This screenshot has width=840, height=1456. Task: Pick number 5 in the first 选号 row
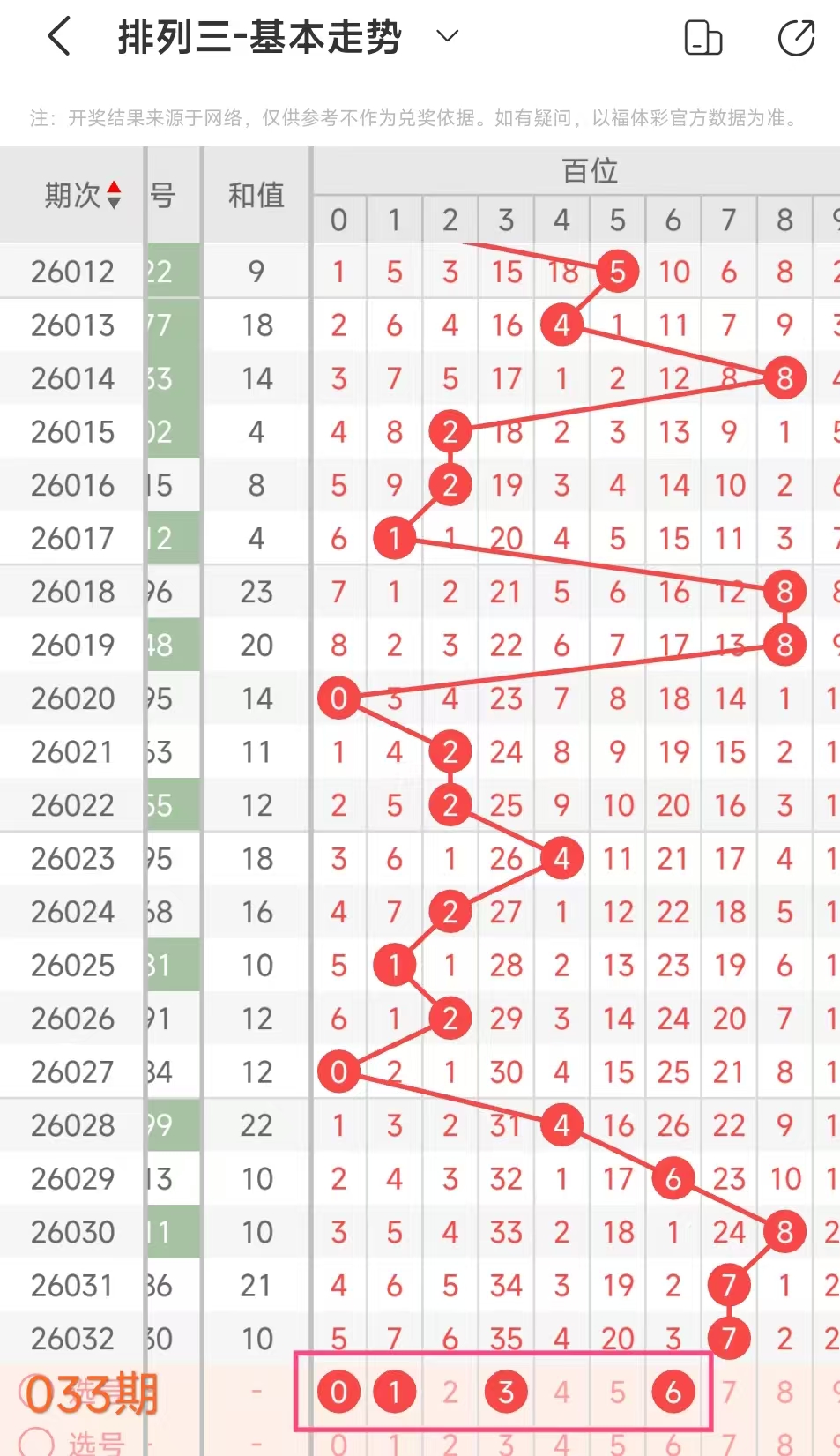(x=617, y=1392)
